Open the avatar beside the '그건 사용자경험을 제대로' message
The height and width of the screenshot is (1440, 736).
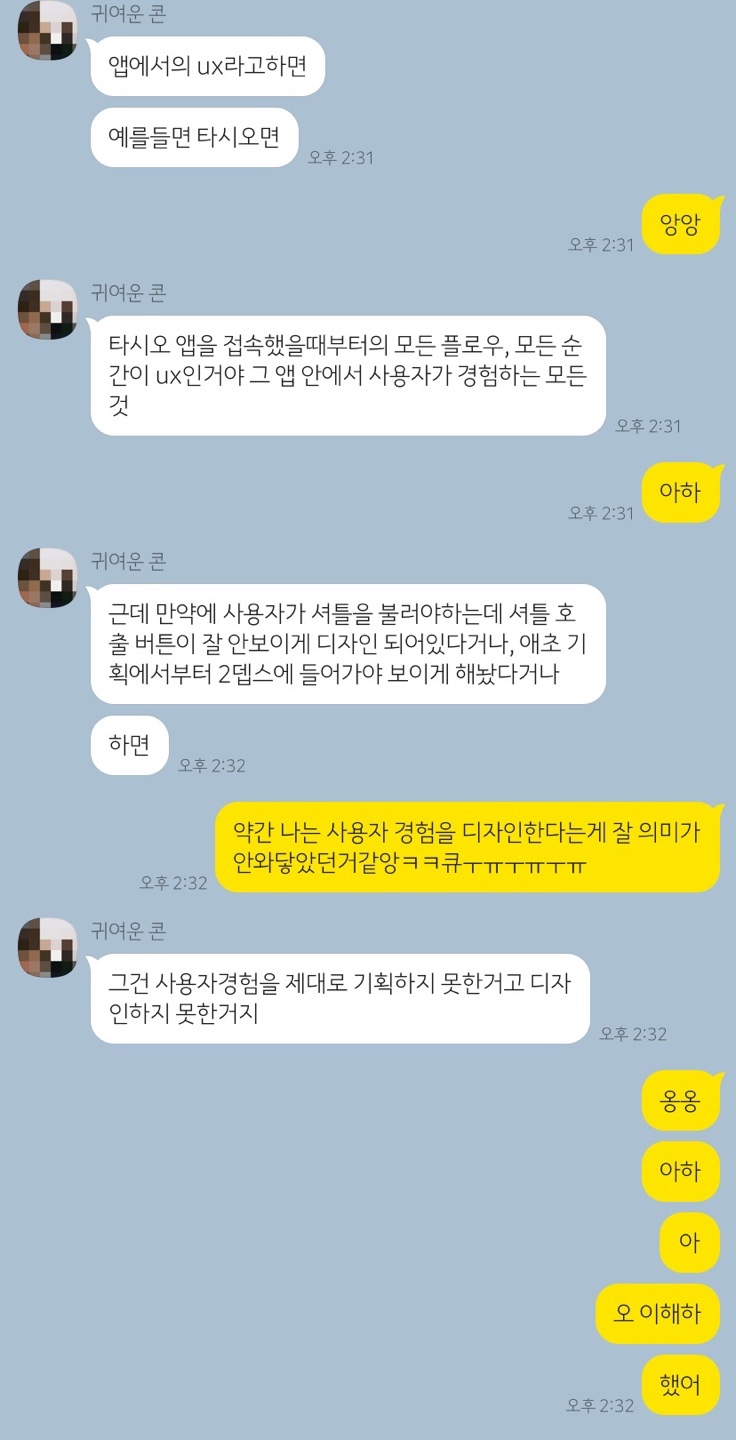pyautogui.click(x=47, y=947)
